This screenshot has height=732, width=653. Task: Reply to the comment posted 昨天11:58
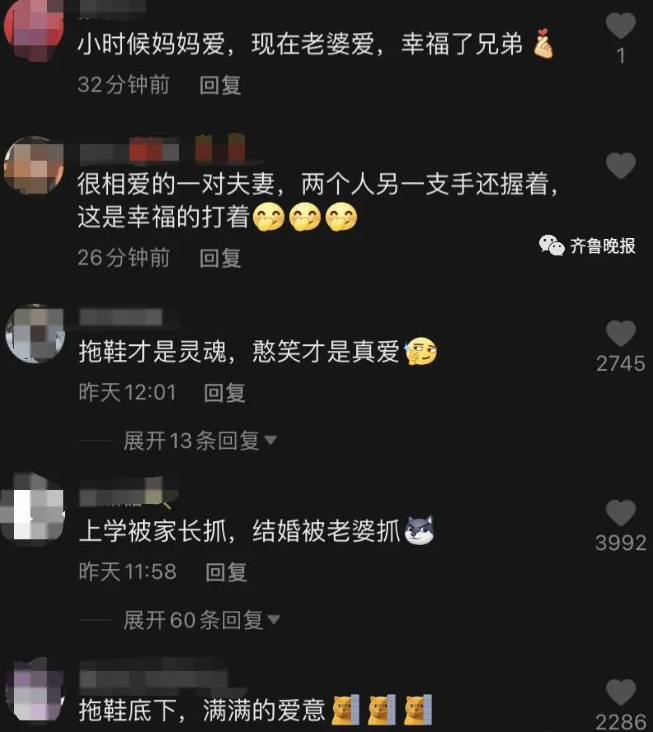click(x=227, y=572)
